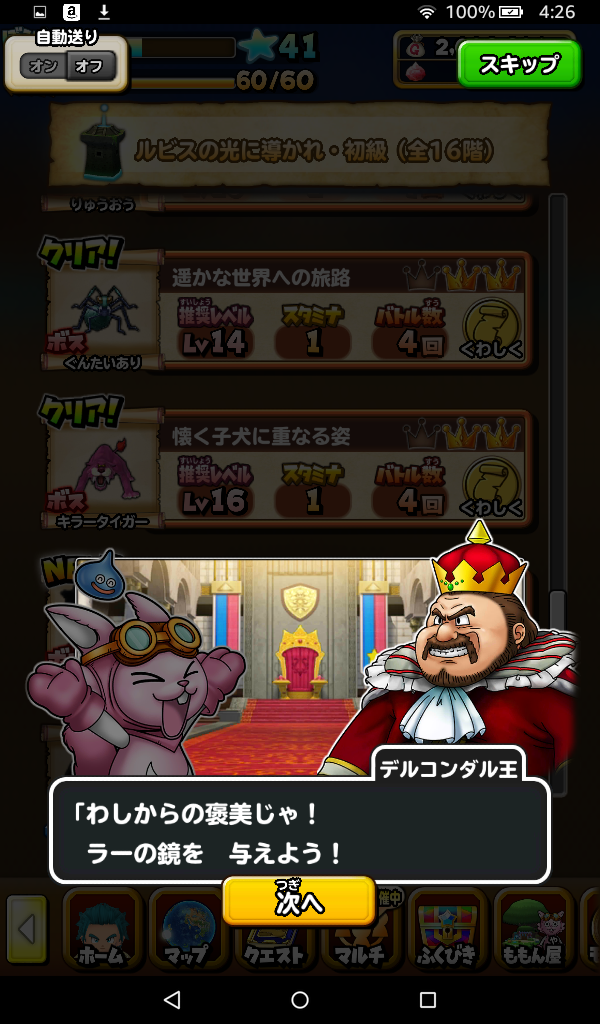The image size is (600, 1024).
Task: Go back with system back button
Action: pos(172,1000)
